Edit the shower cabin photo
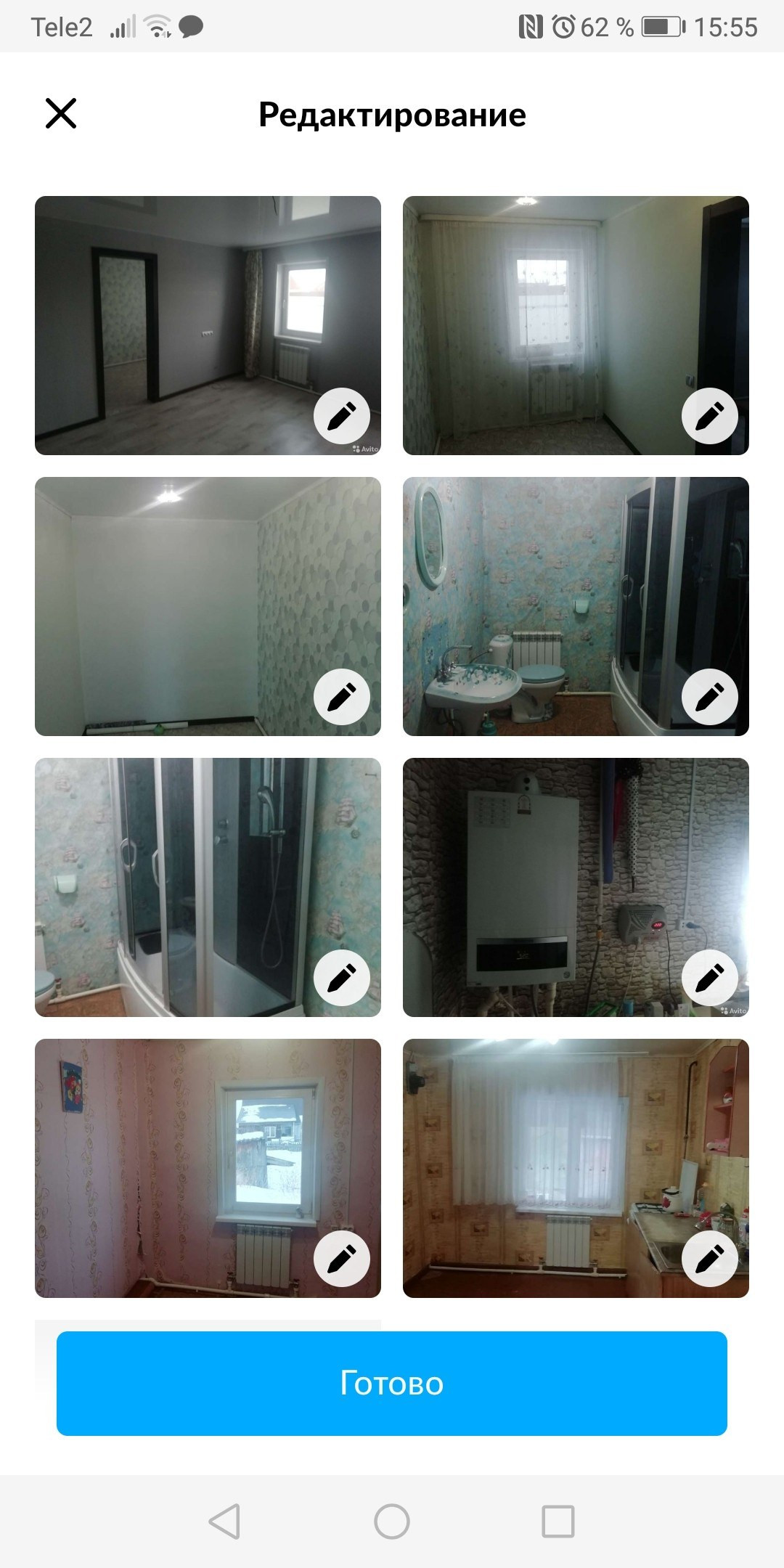The height and width of the screenshot is (1568, 784). 342,978
